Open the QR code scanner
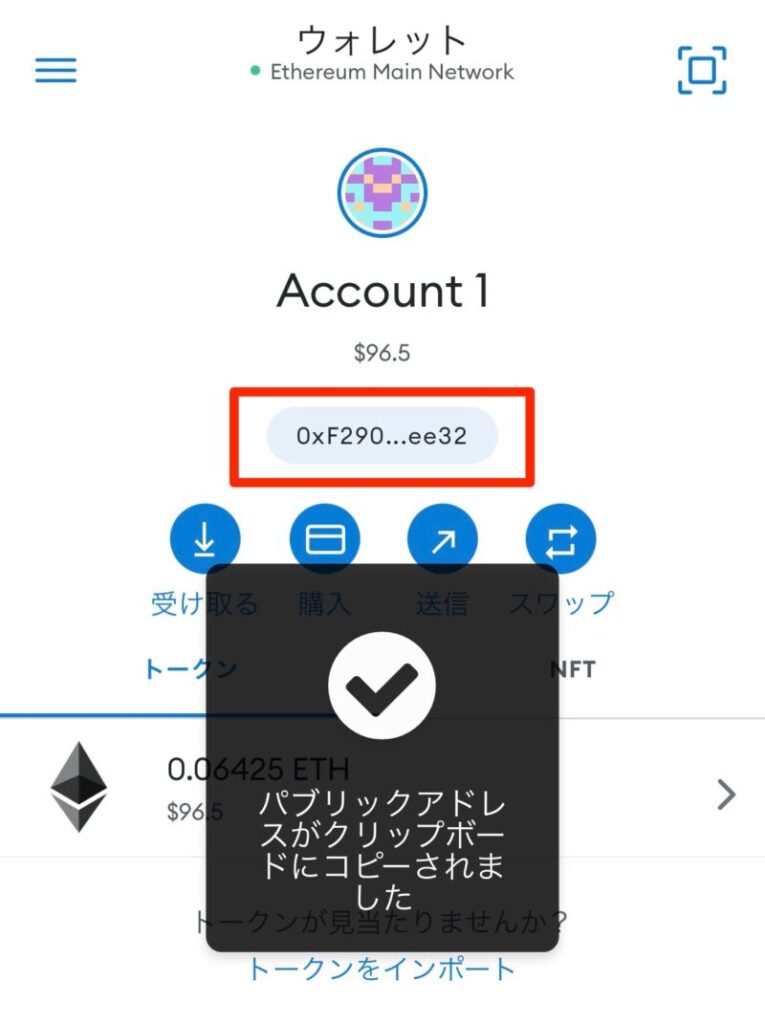765x1024 pixels. point(702,70)
